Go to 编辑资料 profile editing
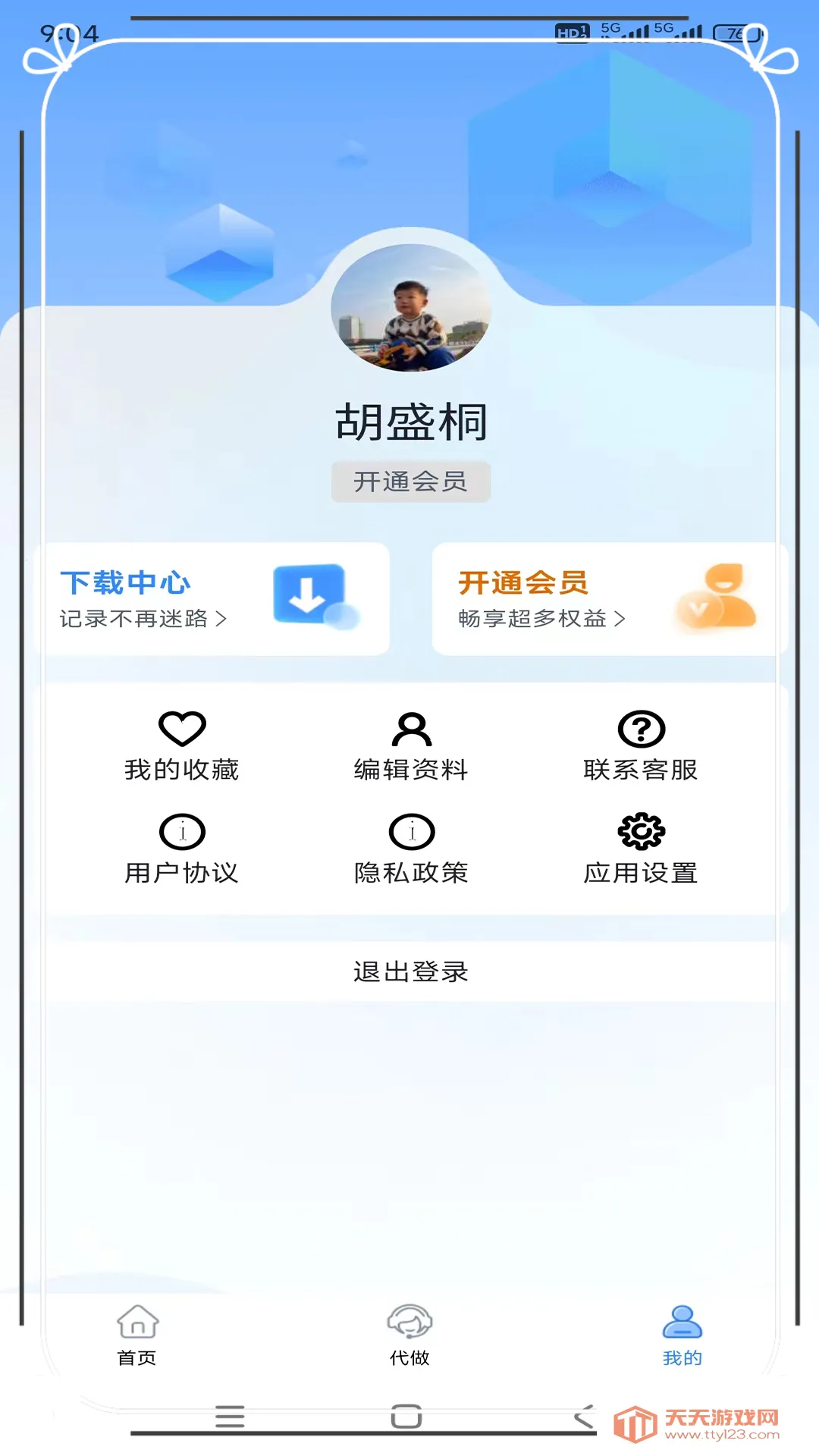The height and width of the screenshot is (1456, 819). (x=411, y=747)
